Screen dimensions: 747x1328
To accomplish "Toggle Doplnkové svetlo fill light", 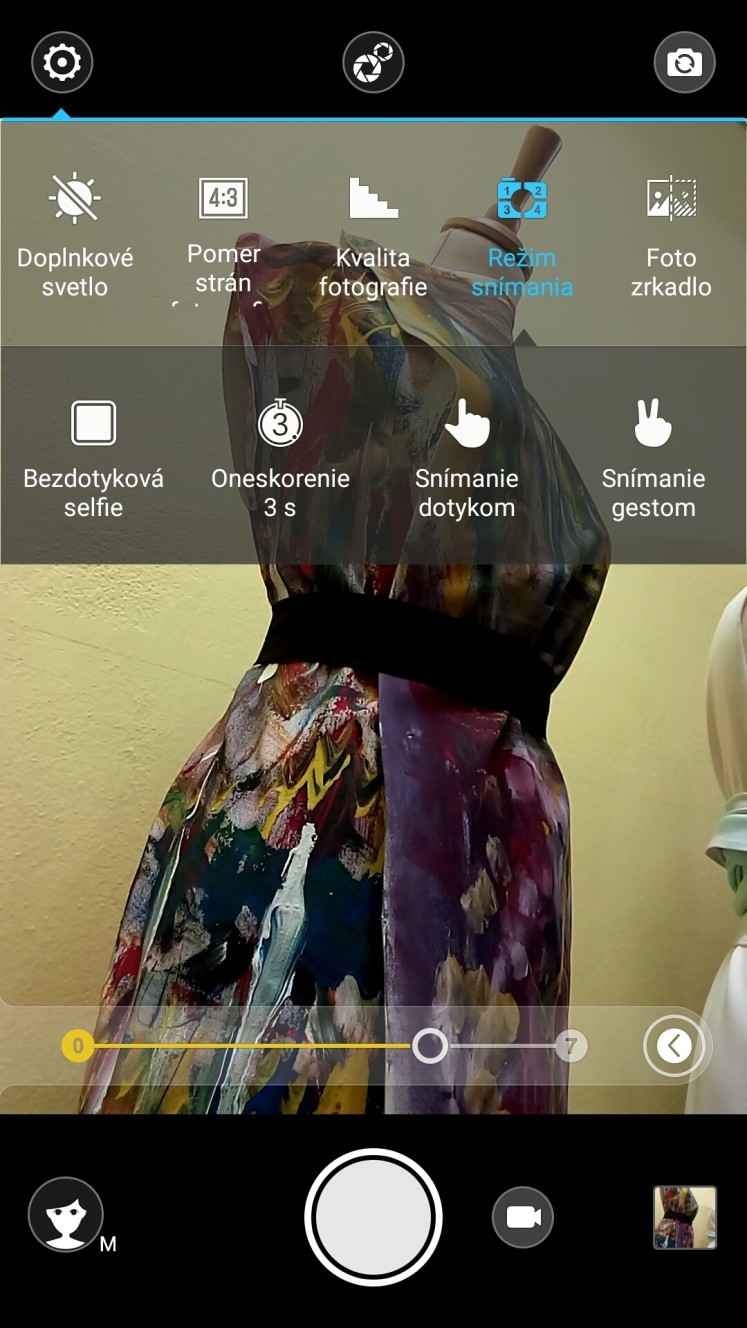I will (x=75, y=238).
